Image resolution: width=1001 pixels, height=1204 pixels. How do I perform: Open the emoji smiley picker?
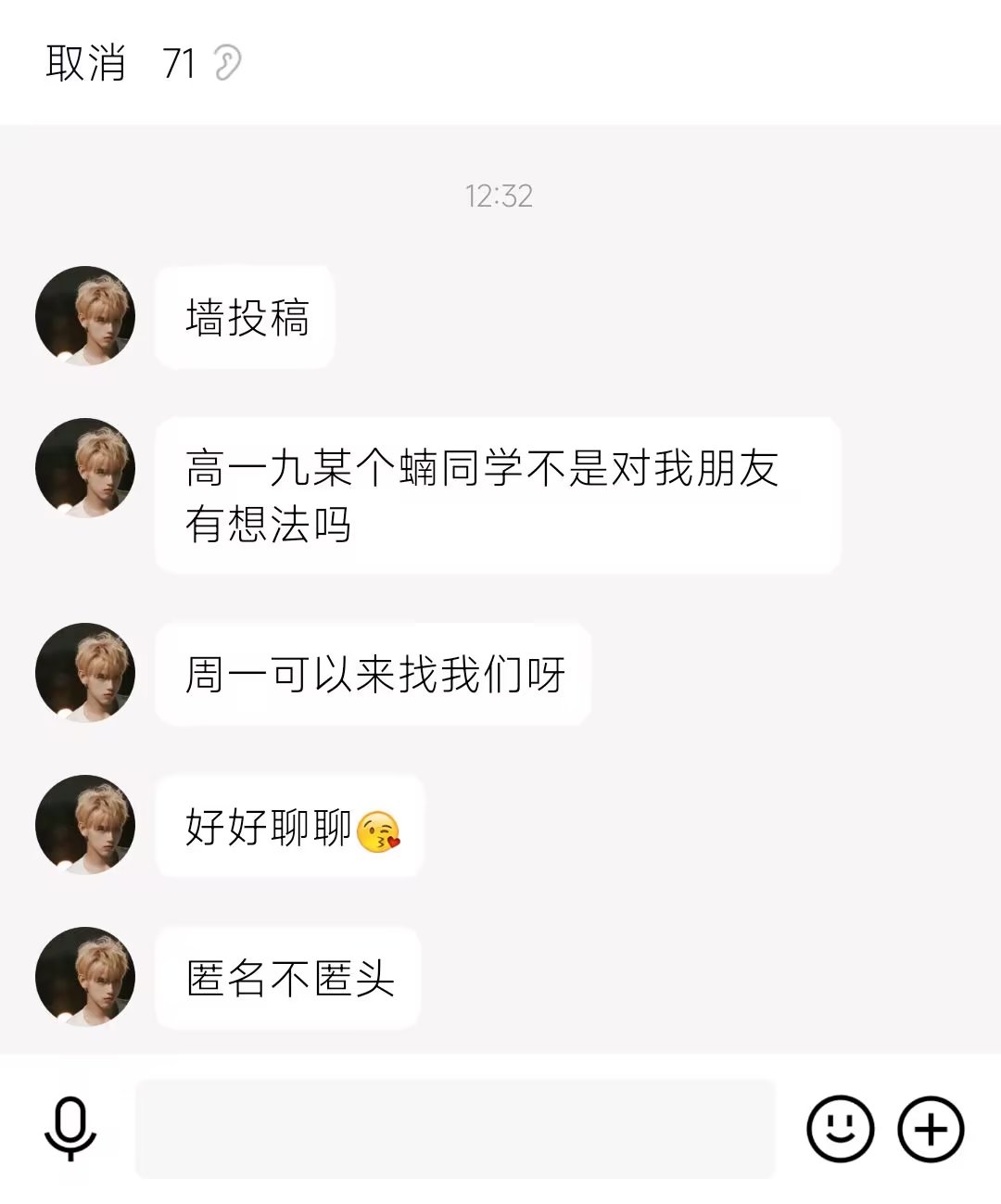tap(840, 1128)
